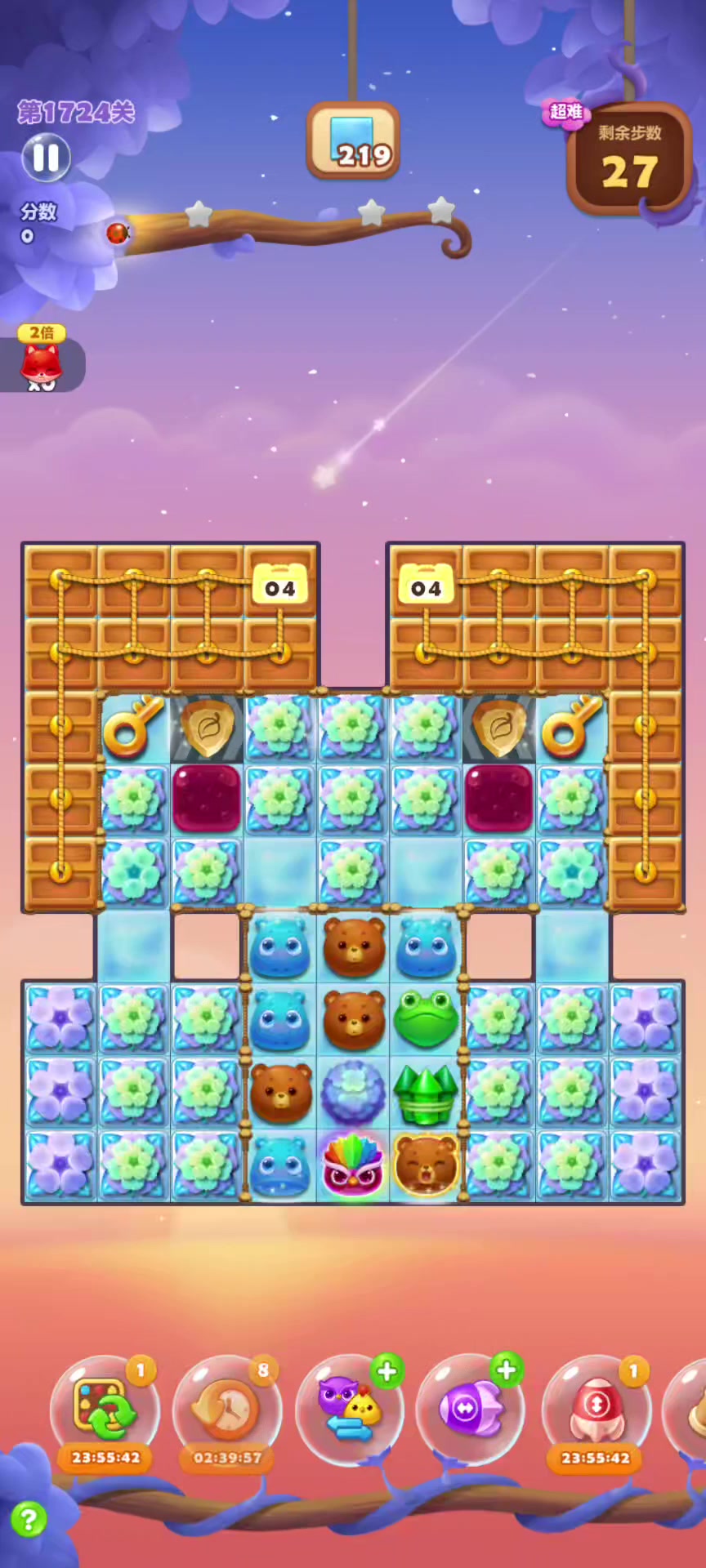706x1568 pixels.
Task: Open the help question mark button
Action: click(x=29, y=1519)
